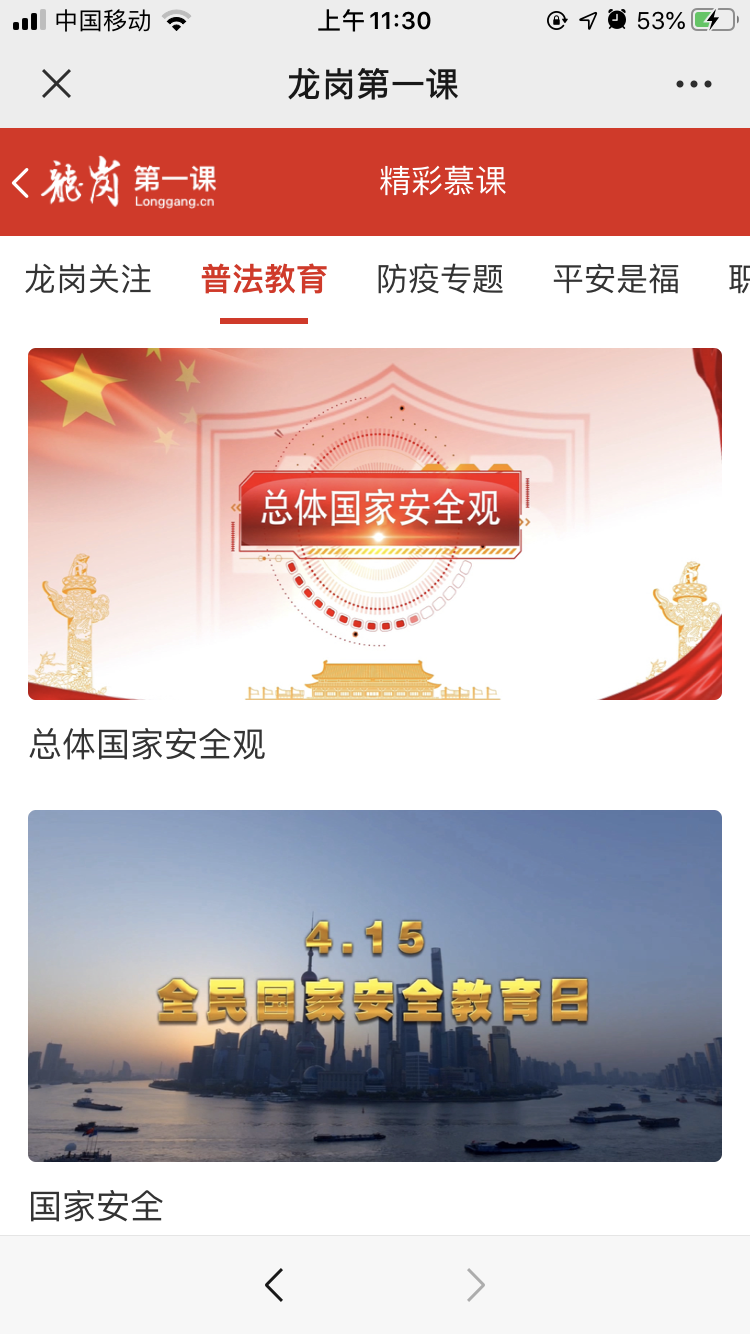
Task: Navigate back with the bottom browser arrow
Action: (274, 1285)
